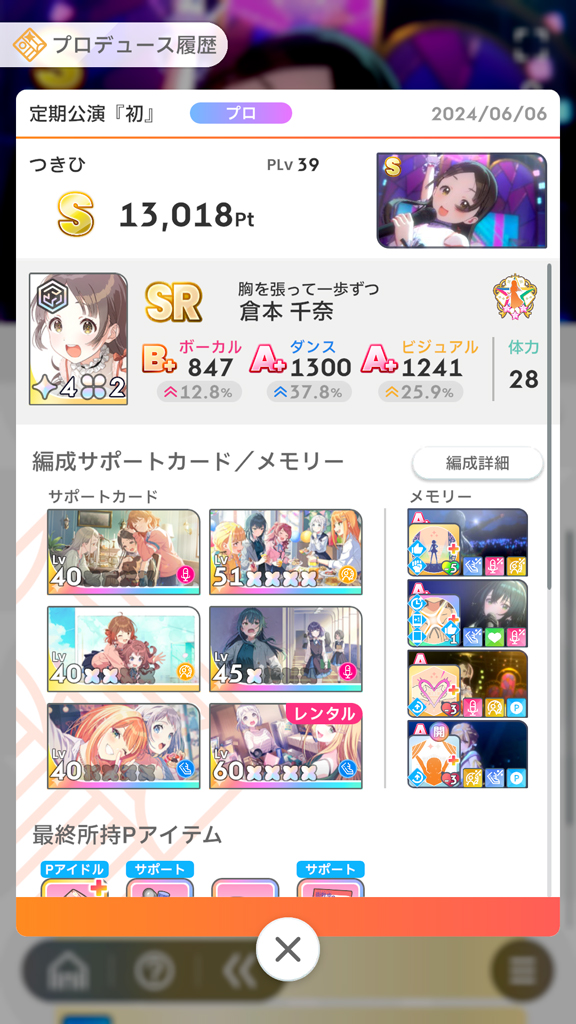Image resolution: width=576 pixels, height=1024 pixels.
Task: Open the Lv 45 support card
Action: coord(286,648)
